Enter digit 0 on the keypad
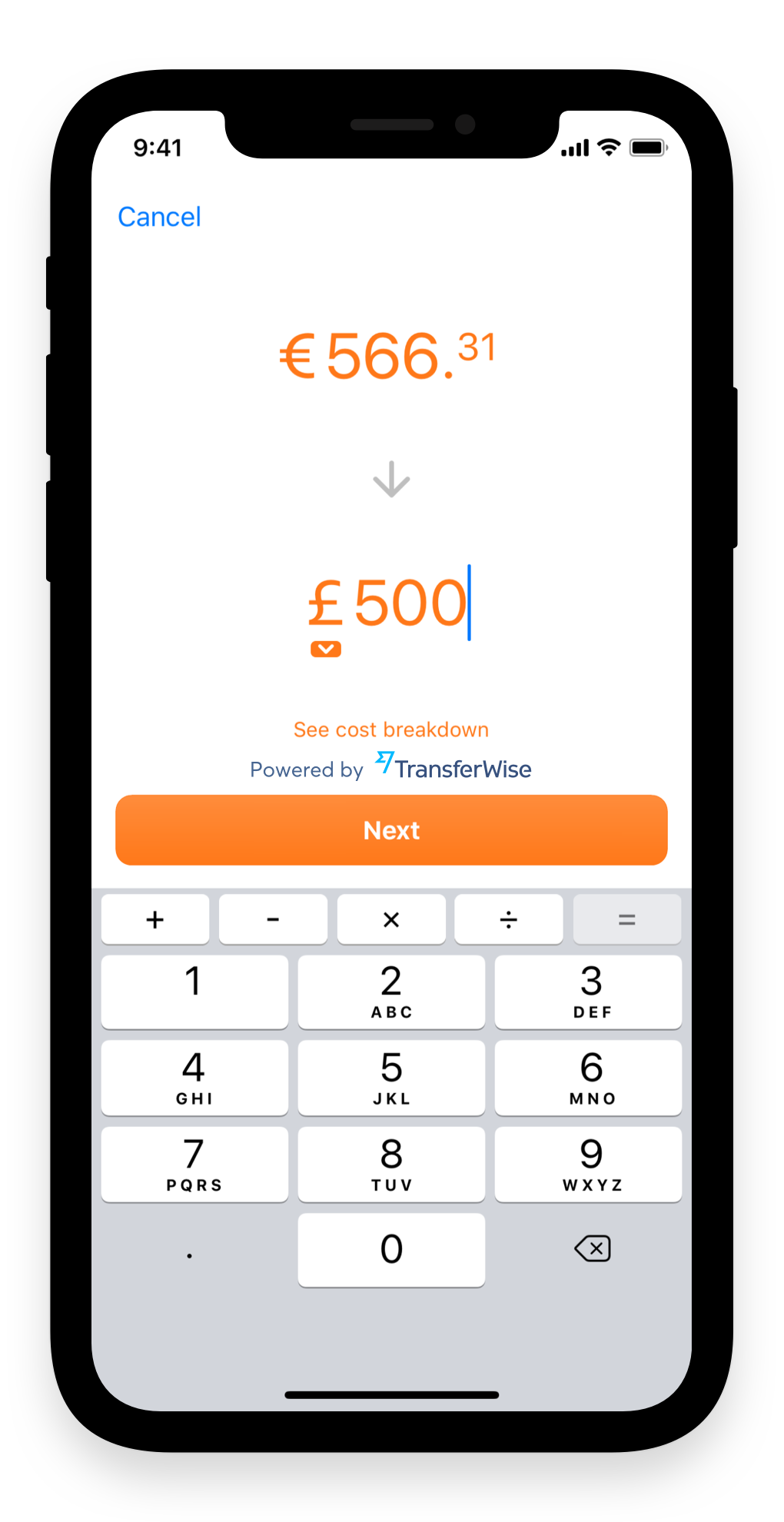 pos(391,1250)
